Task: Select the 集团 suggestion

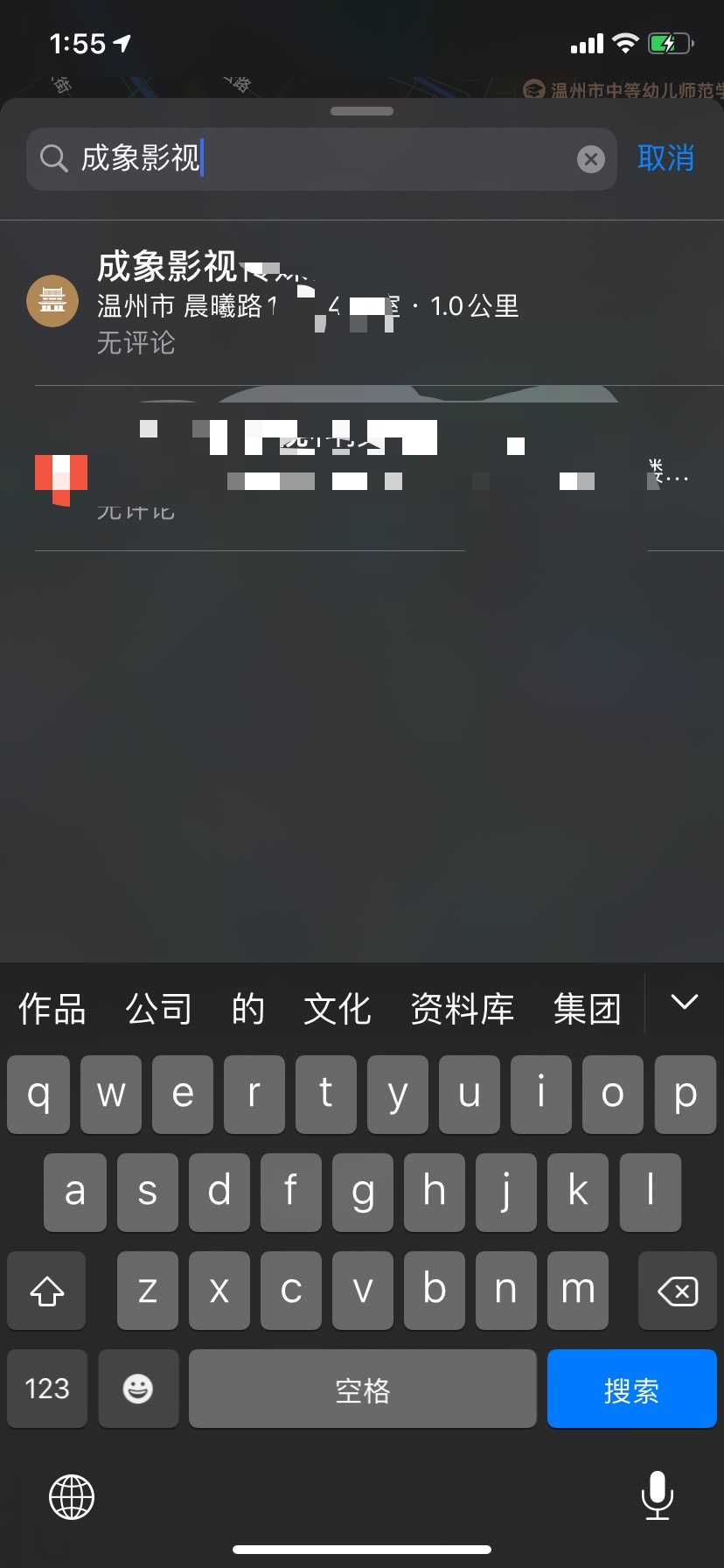Action: tap(587, 1009)
